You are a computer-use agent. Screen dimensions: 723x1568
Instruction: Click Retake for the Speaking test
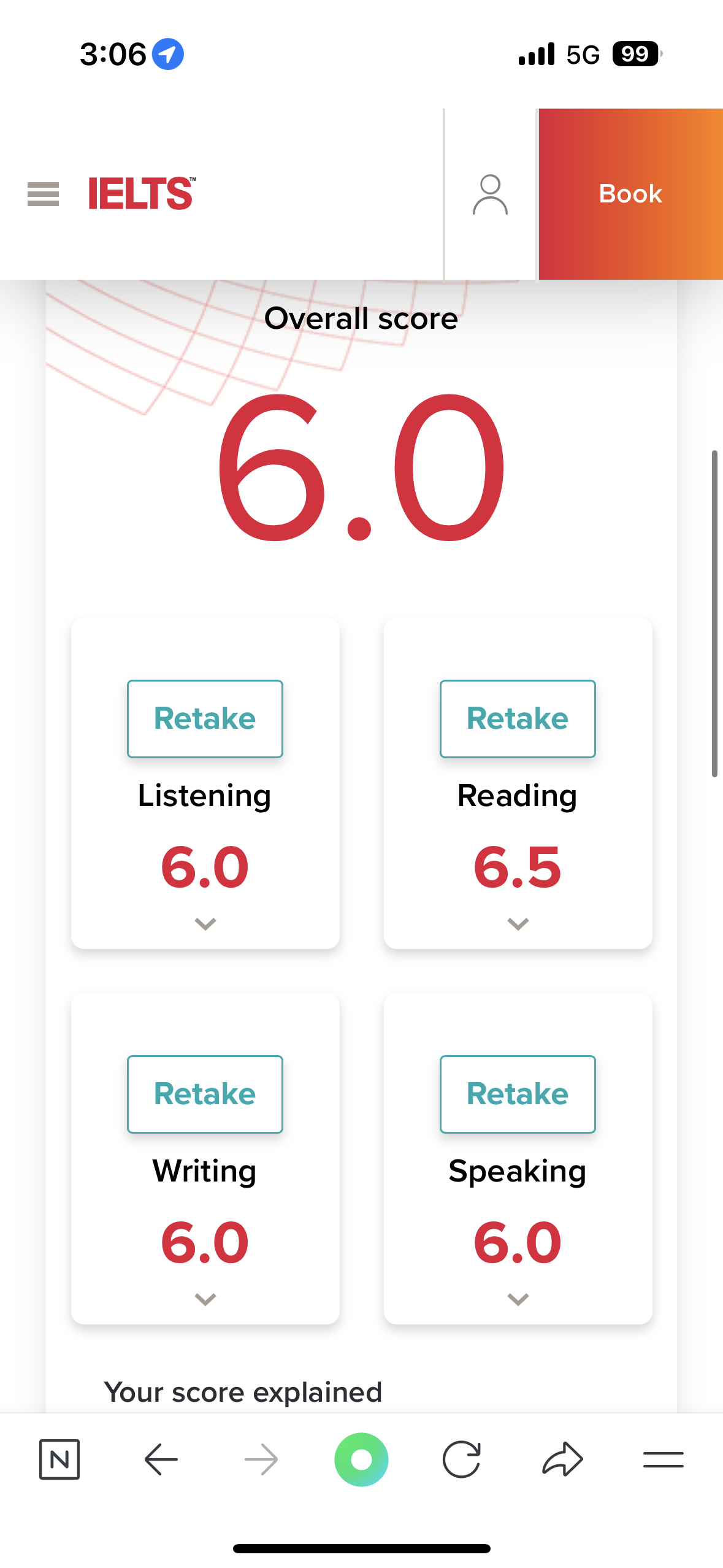pos(518,1093)
